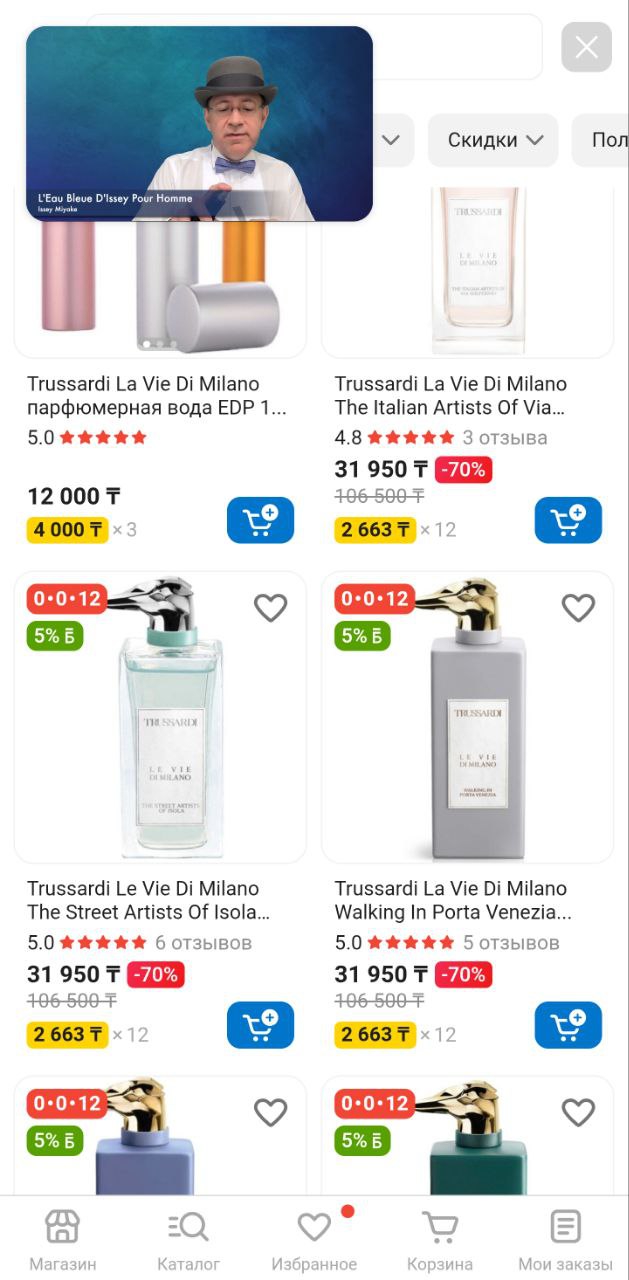
Task: Go to the Мои заказы tab
Action: point(565,1240)
